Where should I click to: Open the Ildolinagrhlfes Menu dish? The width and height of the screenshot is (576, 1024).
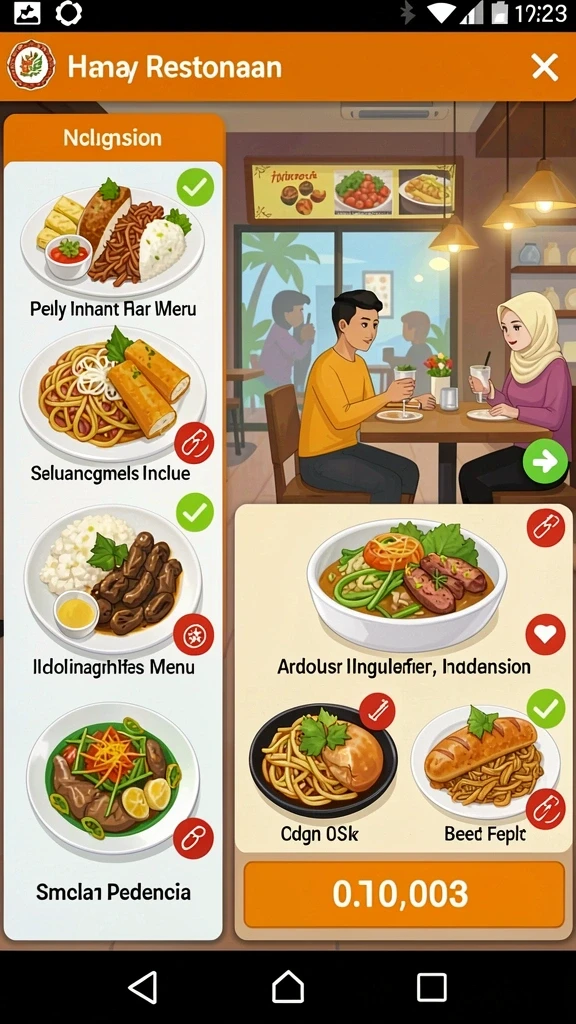pyautogui.click(x=112, y=584)
